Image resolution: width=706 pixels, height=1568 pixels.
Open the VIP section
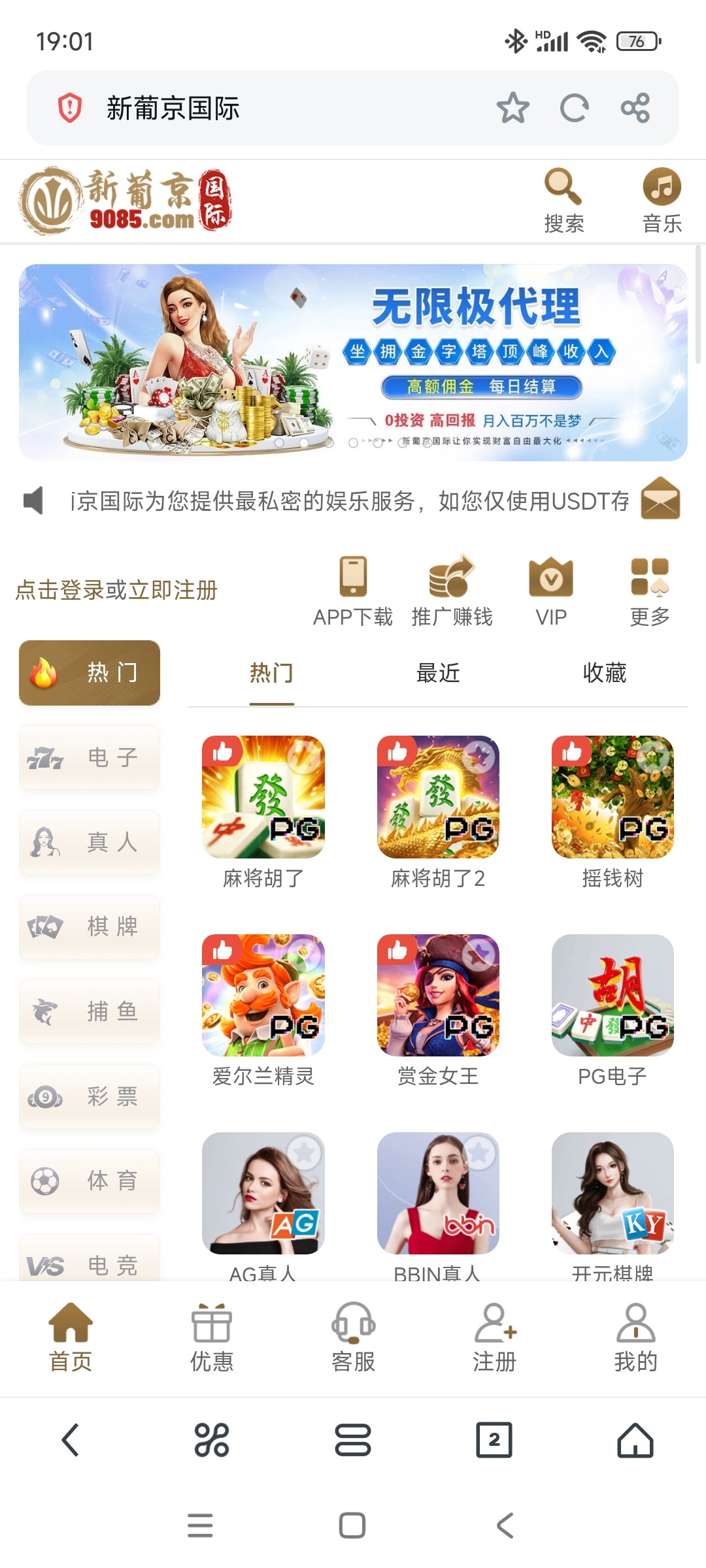point(551,591)
